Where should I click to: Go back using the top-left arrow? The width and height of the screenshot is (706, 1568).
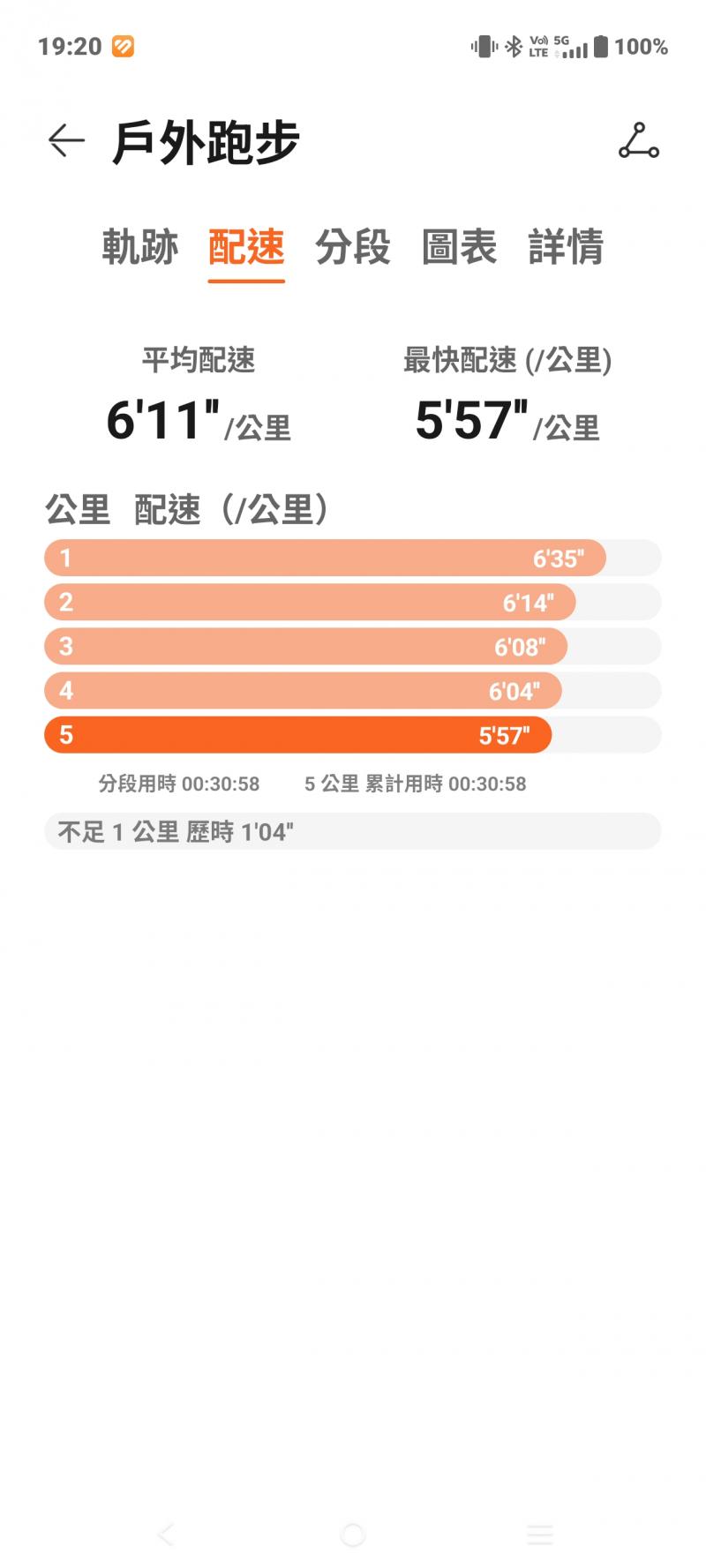point(66,141)
